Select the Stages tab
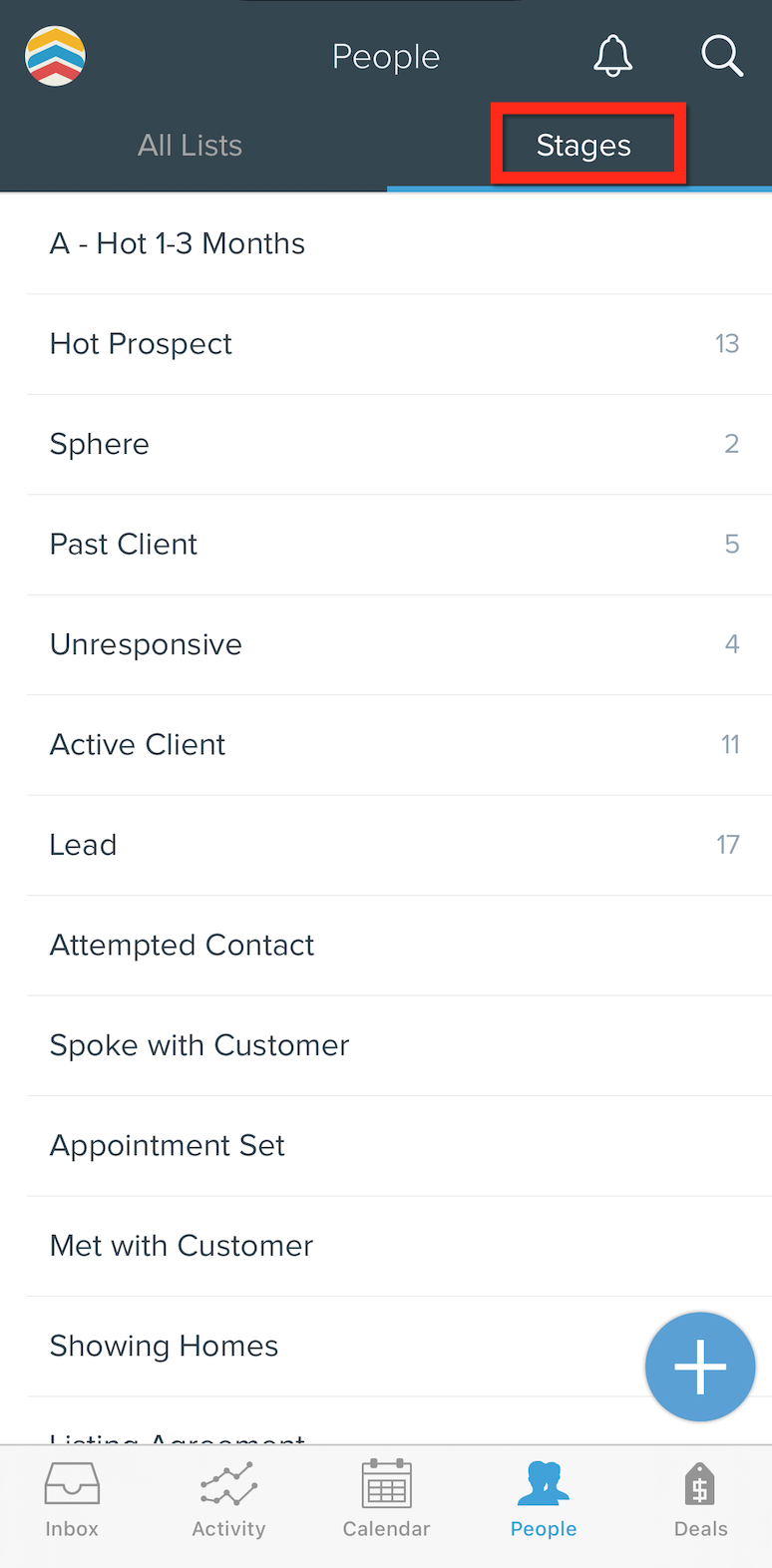The height and width of the screenshot is (1568, 772). (583, 146)
